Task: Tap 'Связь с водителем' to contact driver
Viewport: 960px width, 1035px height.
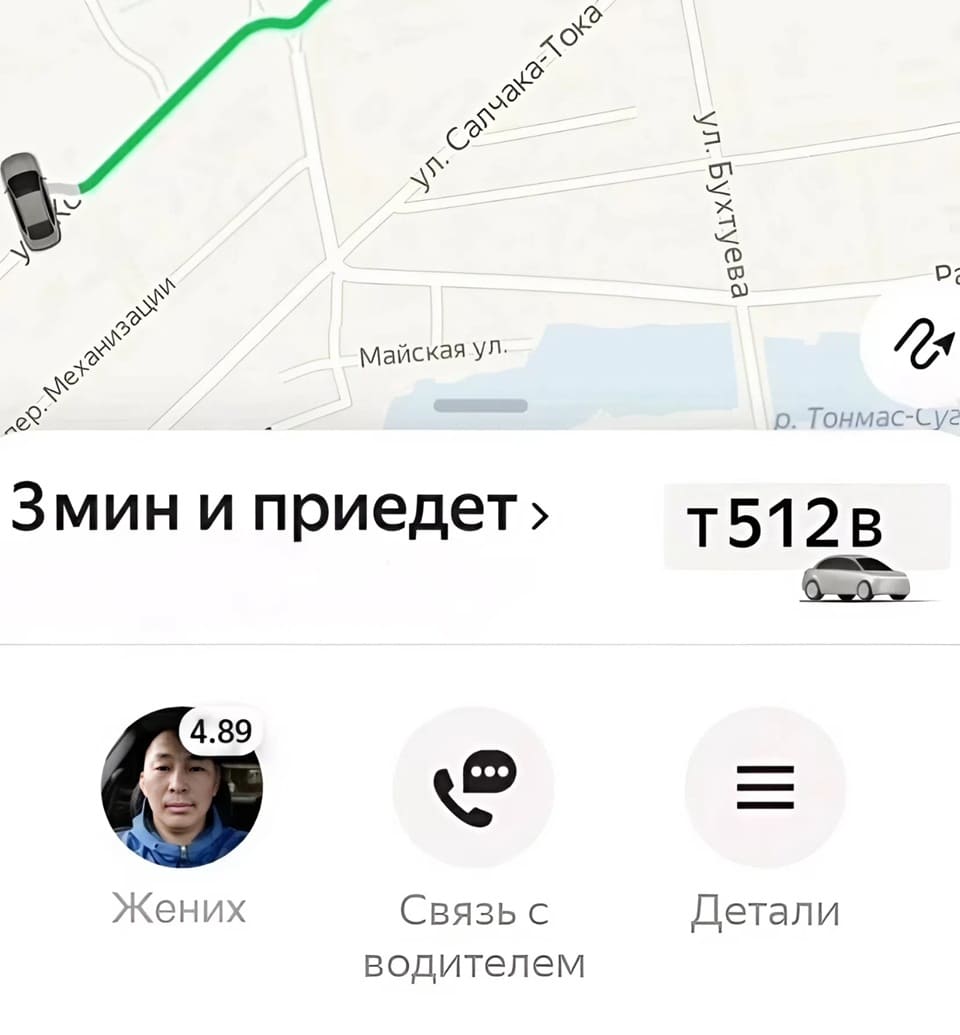Action: 473,787
